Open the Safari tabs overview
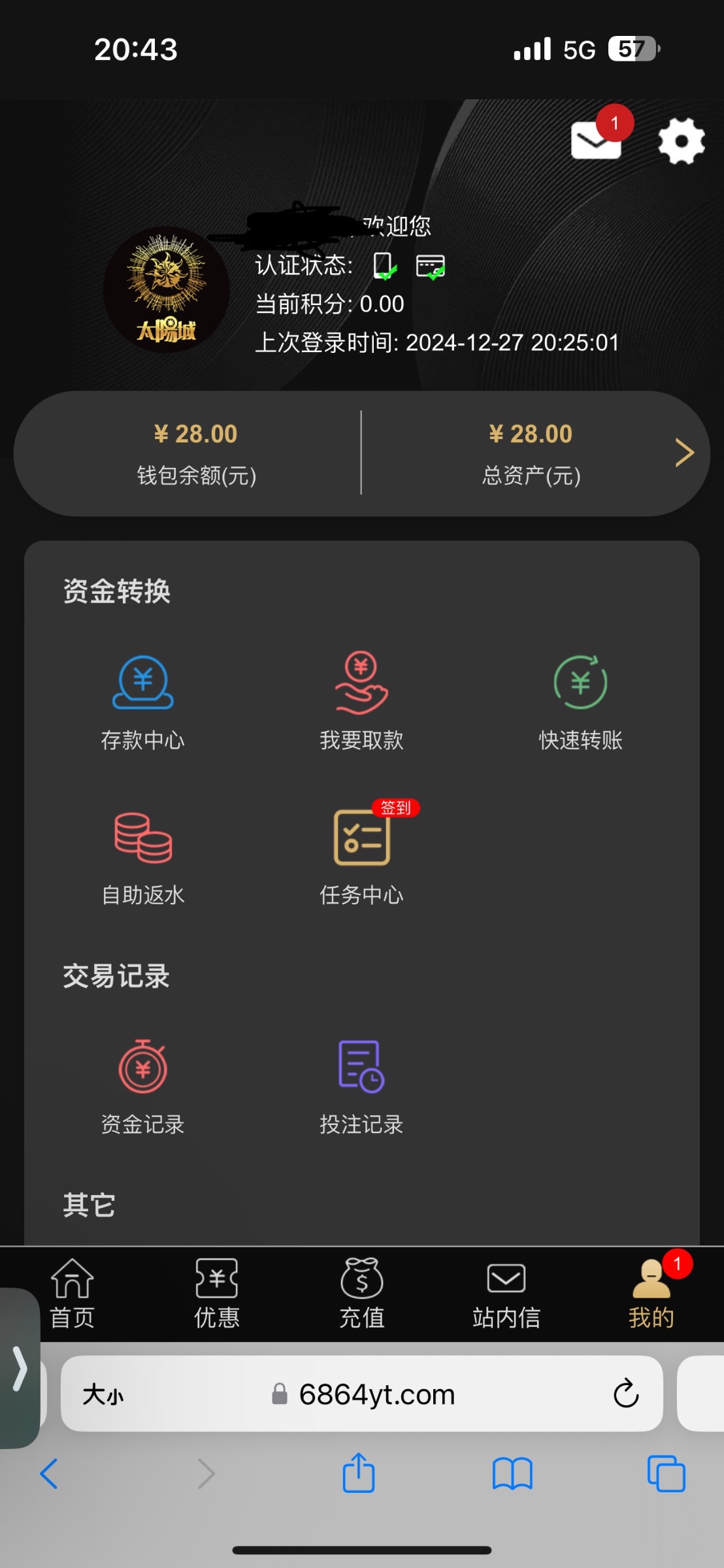 pos(666,1474)
